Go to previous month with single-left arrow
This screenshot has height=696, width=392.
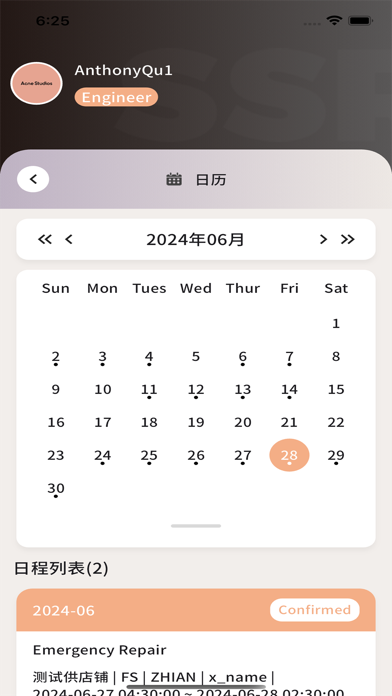tap(68, 240)
